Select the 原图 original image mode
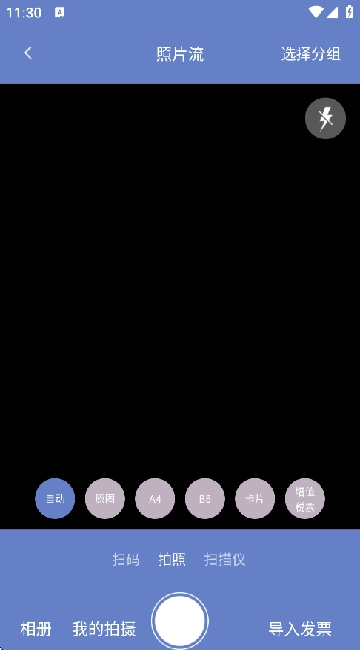 (105, 498)
